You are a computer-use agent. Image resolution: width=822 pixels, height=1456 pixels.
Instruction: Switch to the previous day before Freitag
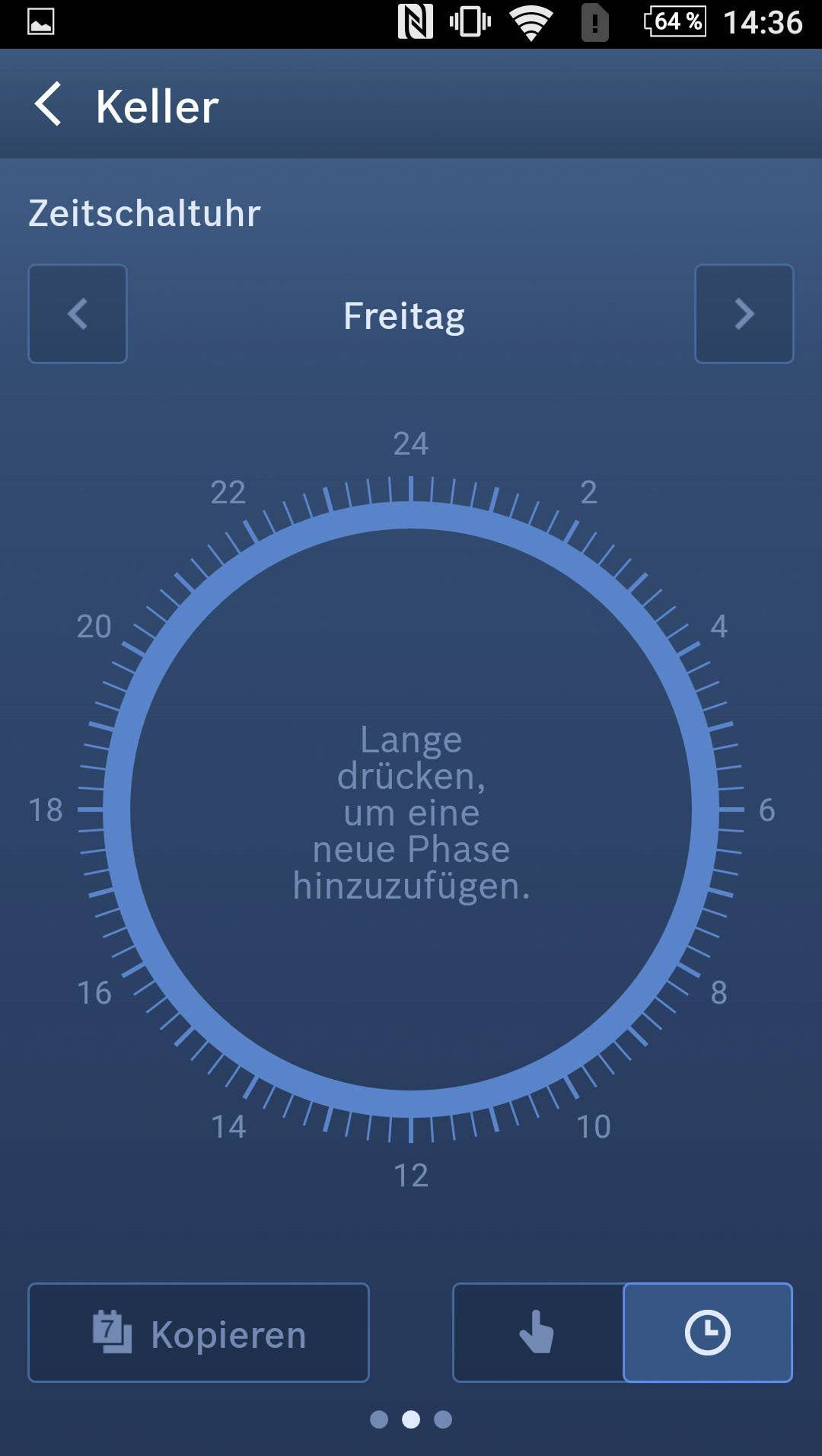pos(78,314)
